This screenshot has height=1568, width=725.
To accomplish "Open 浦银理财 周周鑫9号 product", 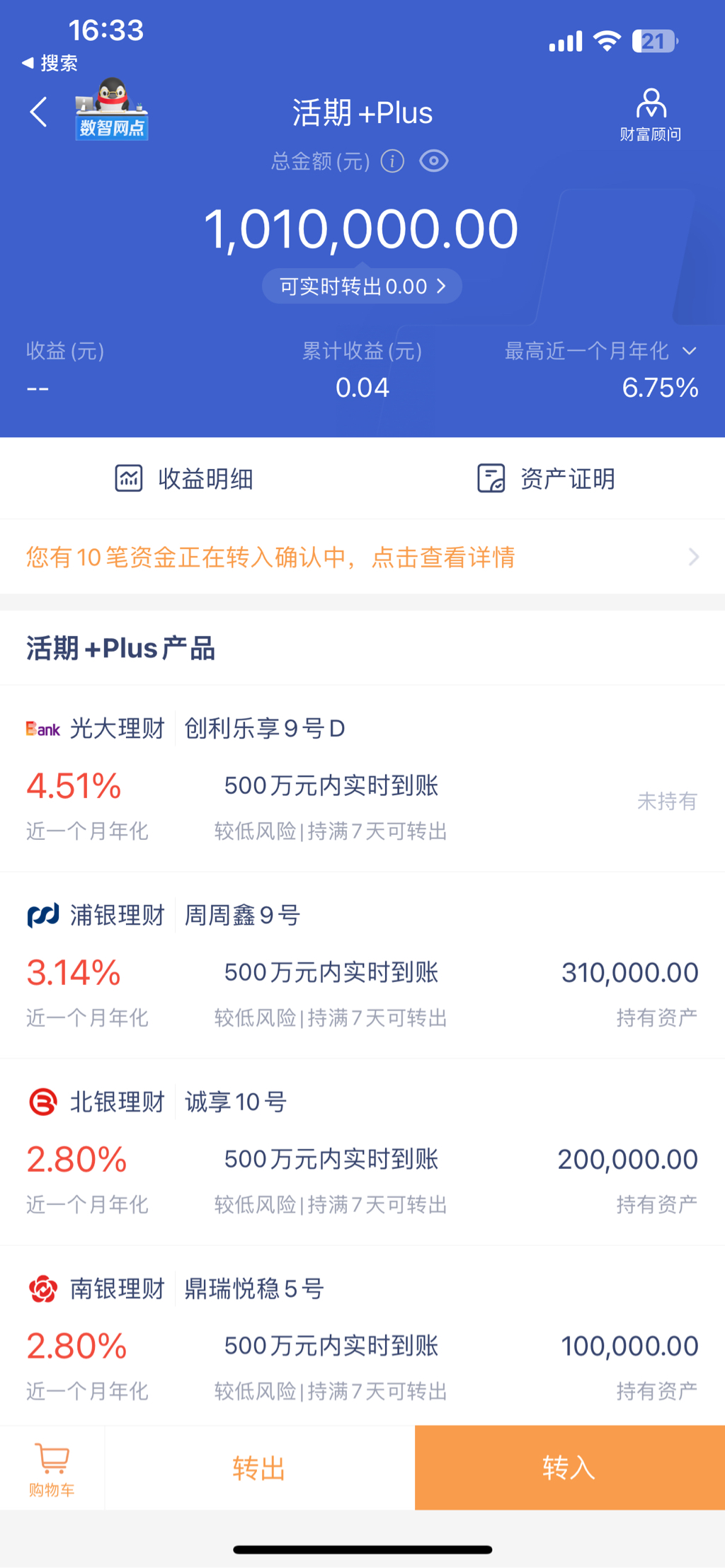I will point(362,966).
